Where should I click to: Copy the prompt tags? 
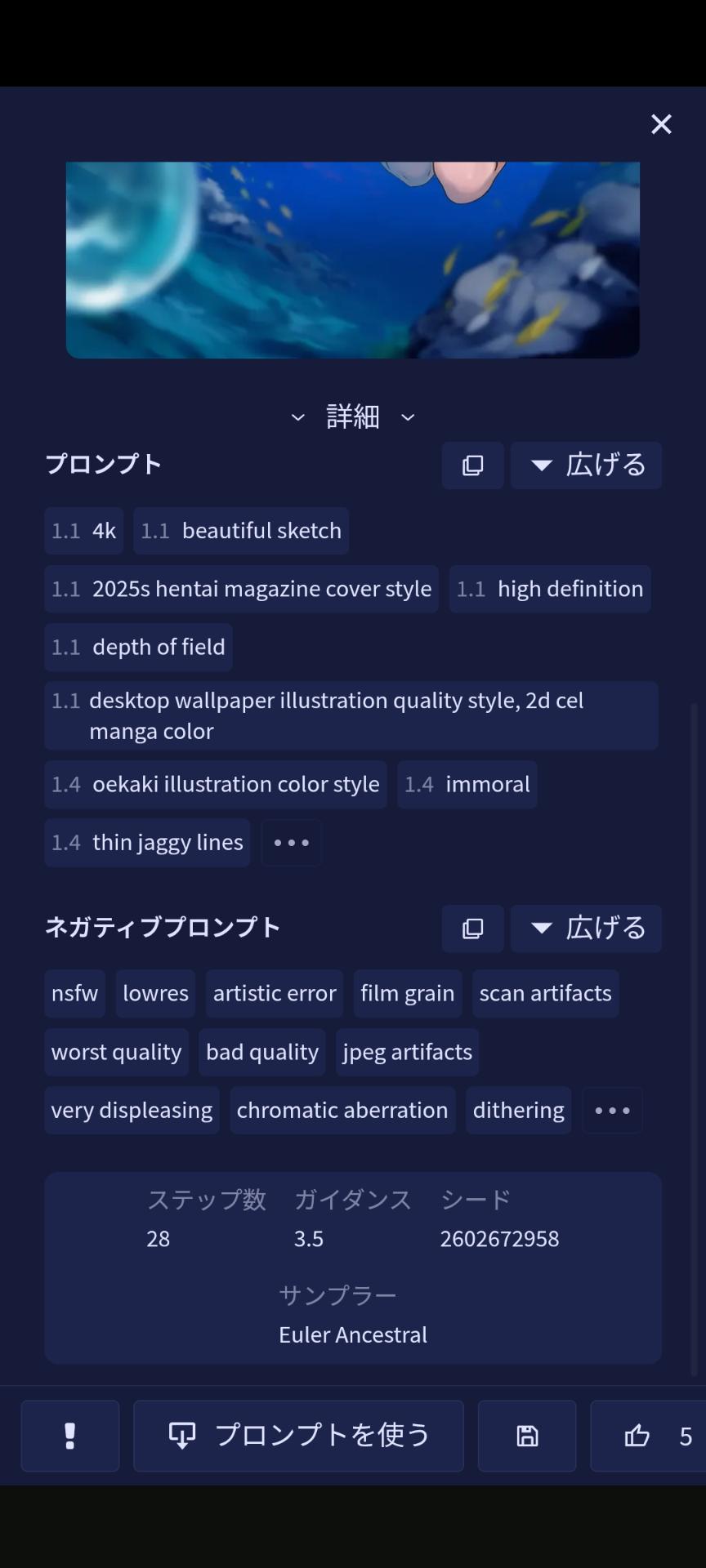(472, 465)
